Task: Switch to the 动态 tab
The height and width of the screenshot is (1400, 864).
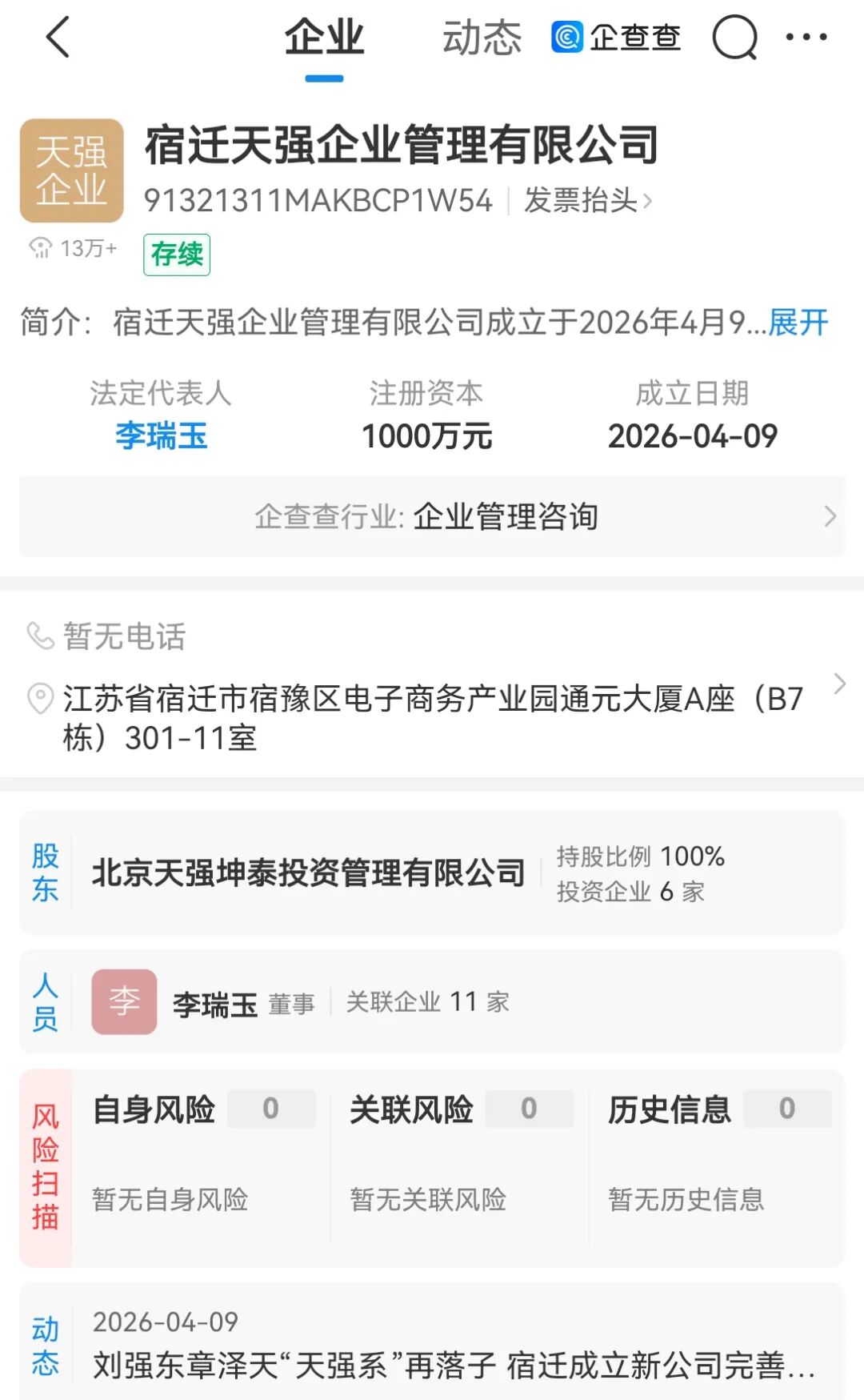Action: [482, 38]
